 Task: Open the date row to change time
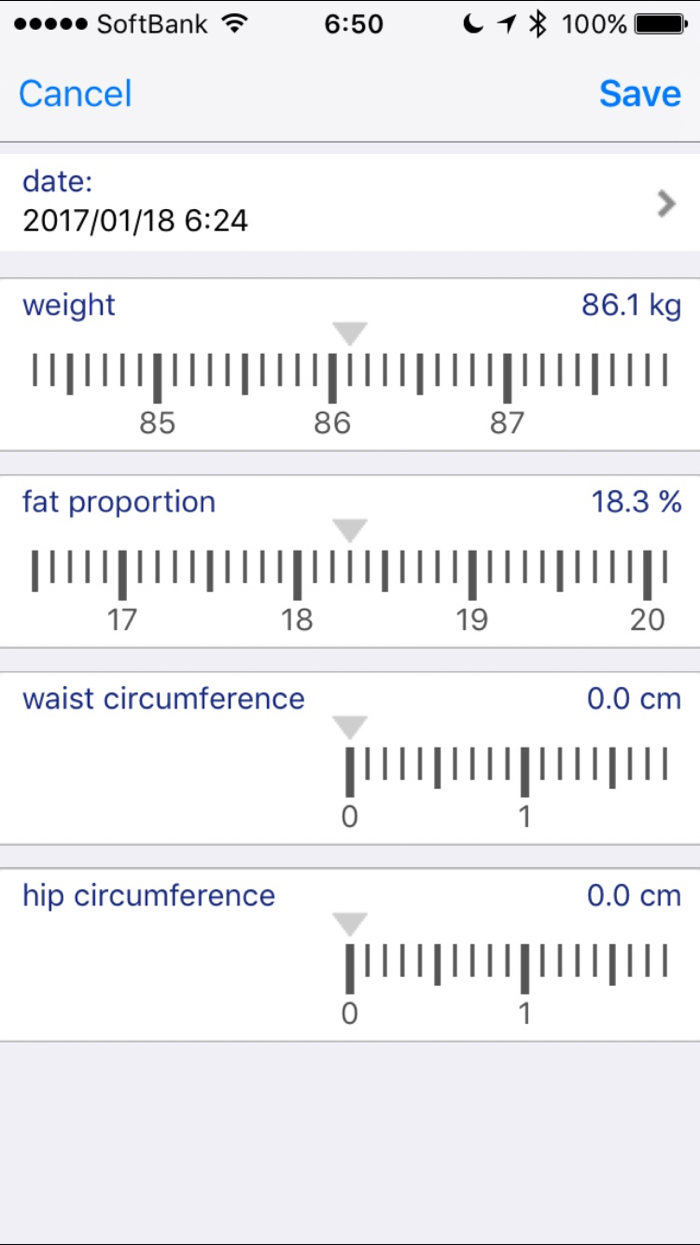(350, 201)
